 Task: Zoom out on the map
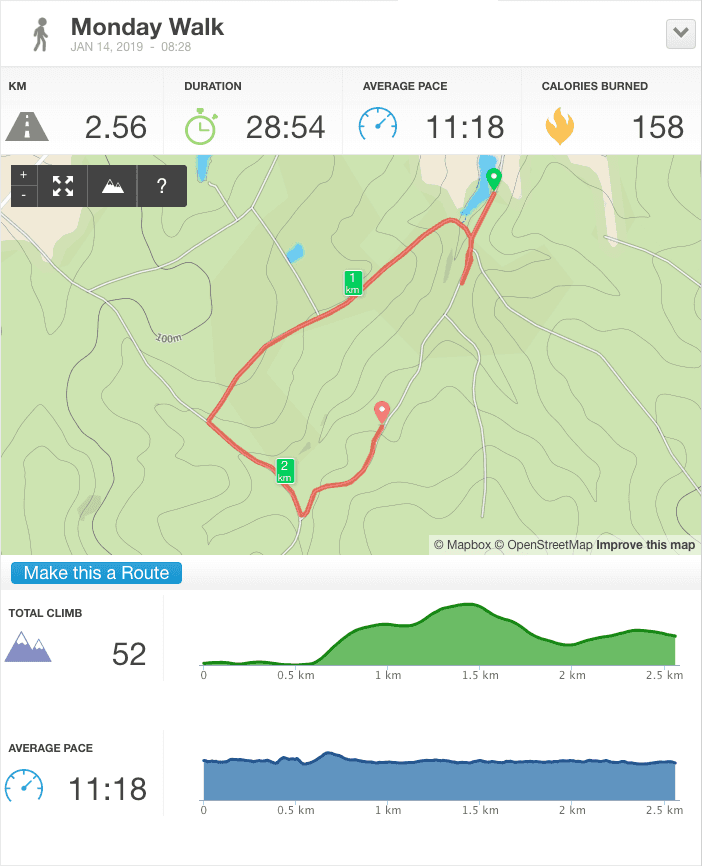pyautogui.click(x=24, y=195)
